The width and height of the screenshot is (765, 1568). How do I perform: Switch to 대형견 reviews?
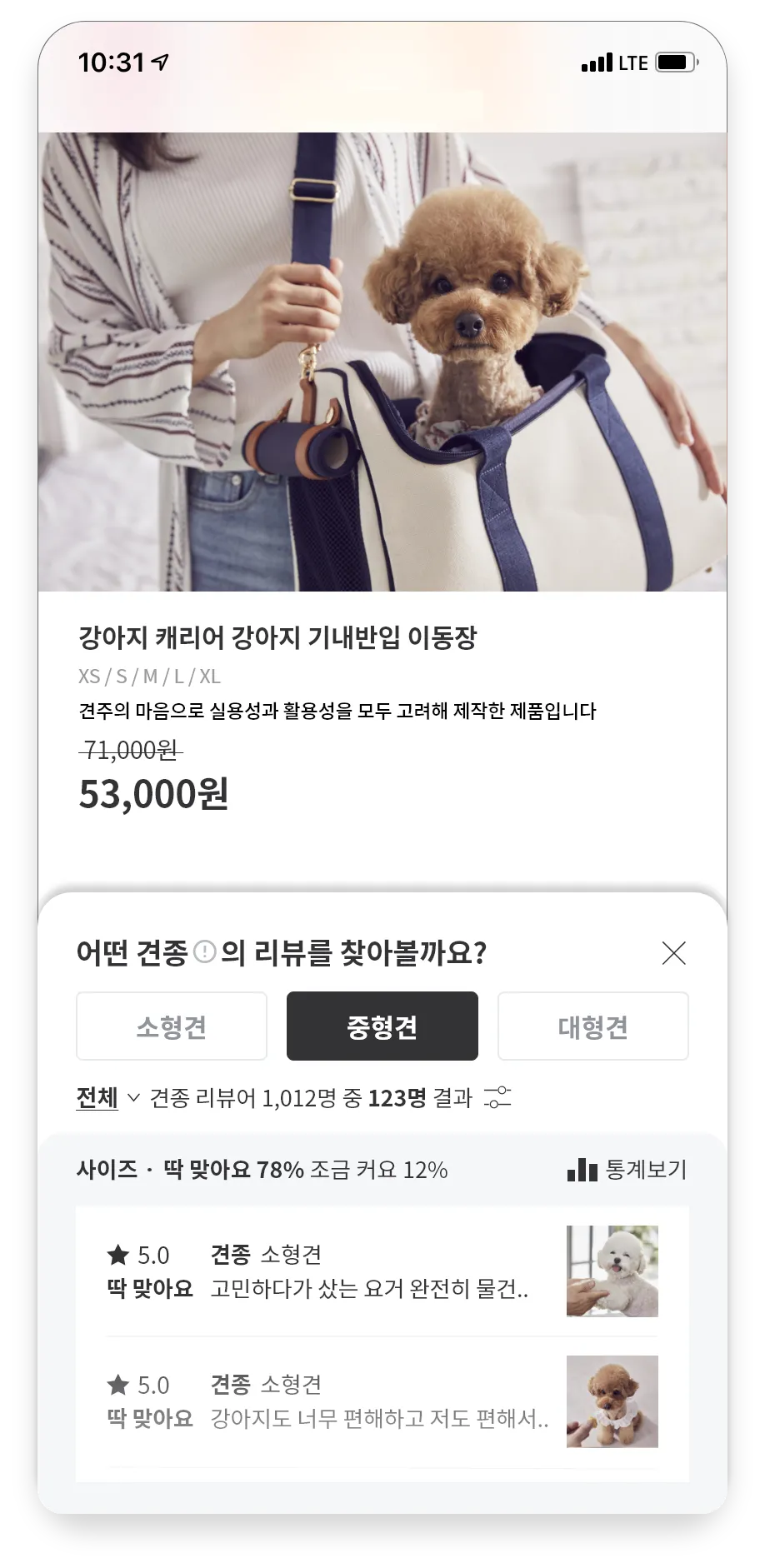(x=592, y=1026)
